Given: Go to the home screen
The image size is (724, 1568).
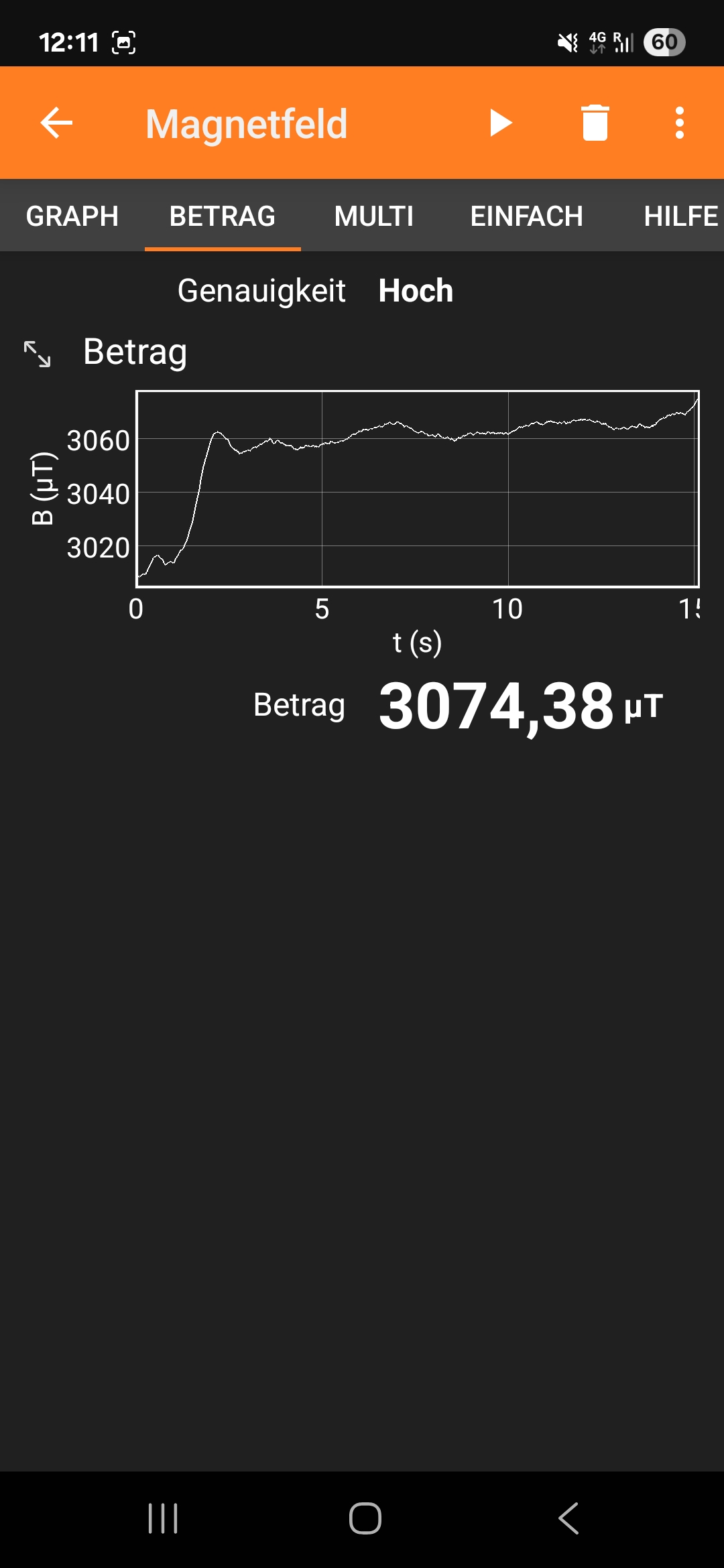Looking at the screenshot, I should (365, 1518).
